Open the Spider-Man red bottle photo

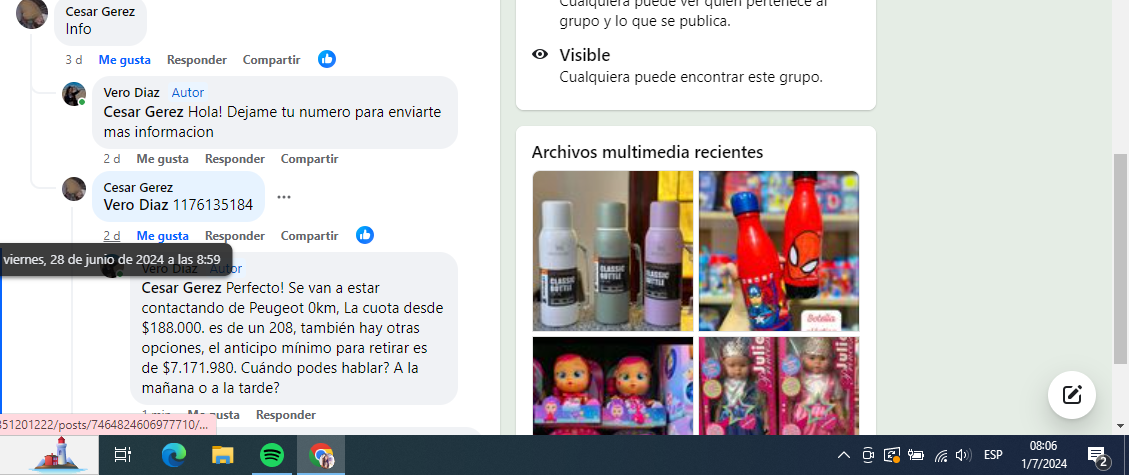(778, 250)
